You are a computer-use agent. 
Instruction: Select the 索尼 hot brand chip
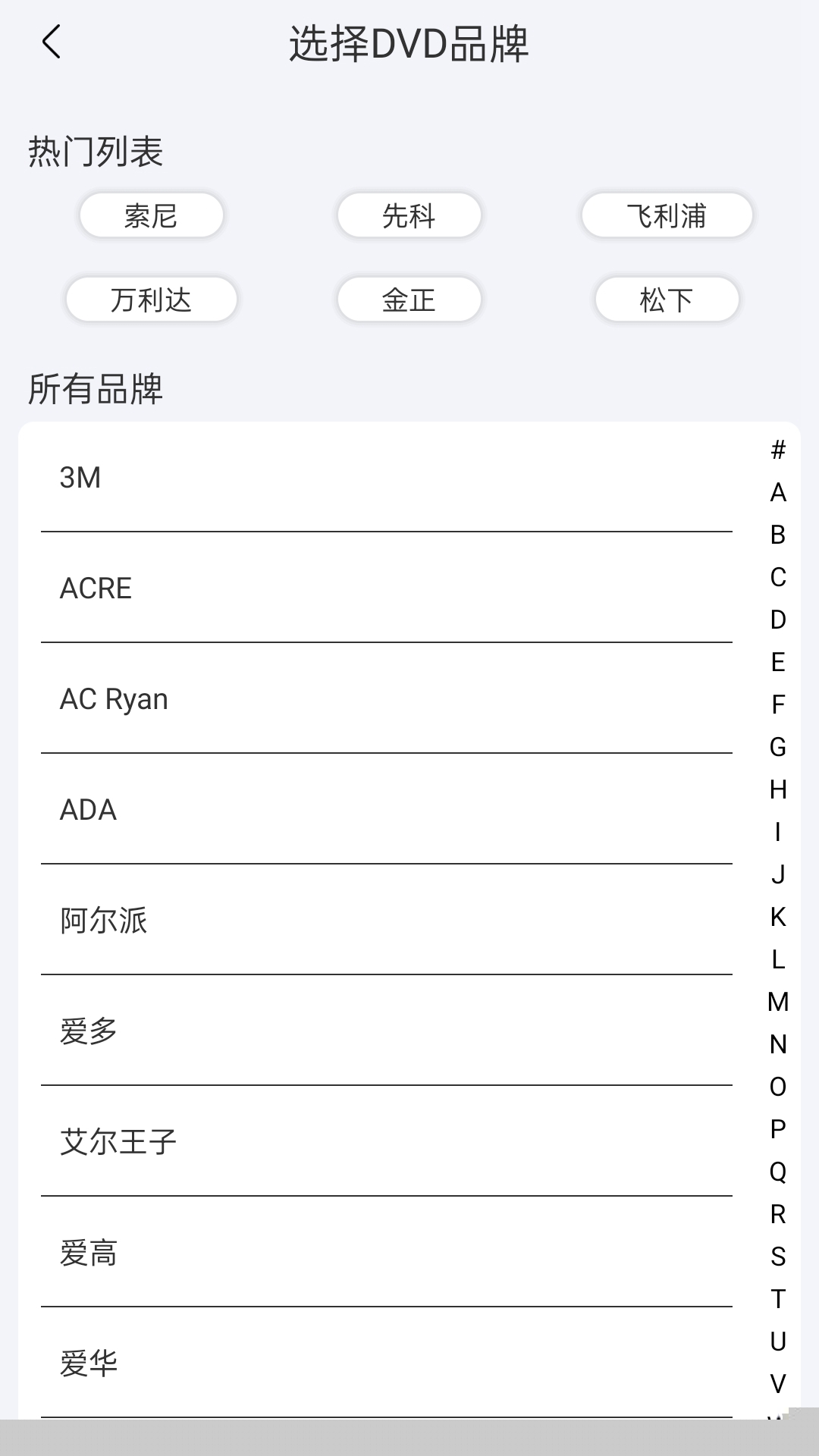pos(151,216)
